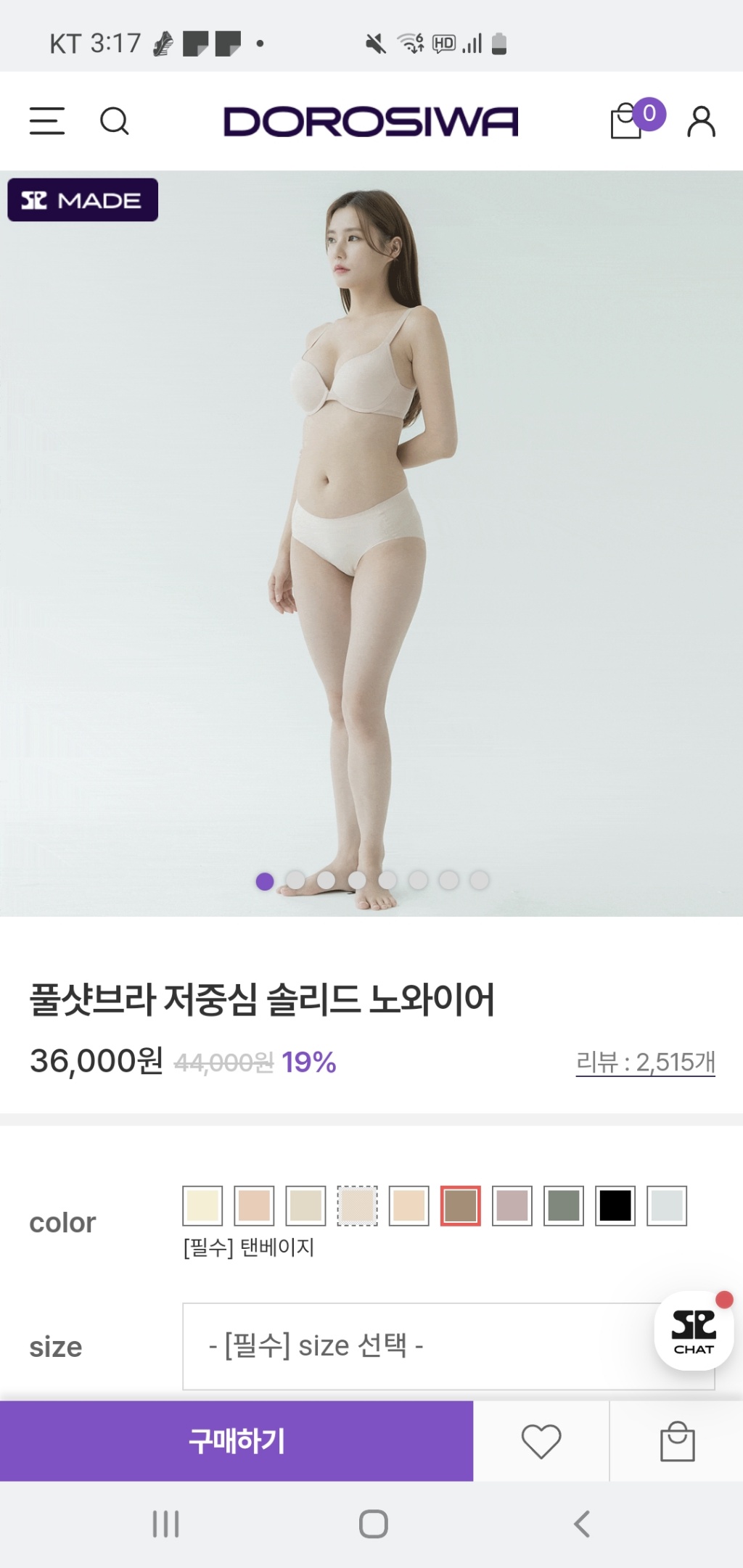Jump to the second product image dot
Screen dimensions: 743x1568
[295, 880]
